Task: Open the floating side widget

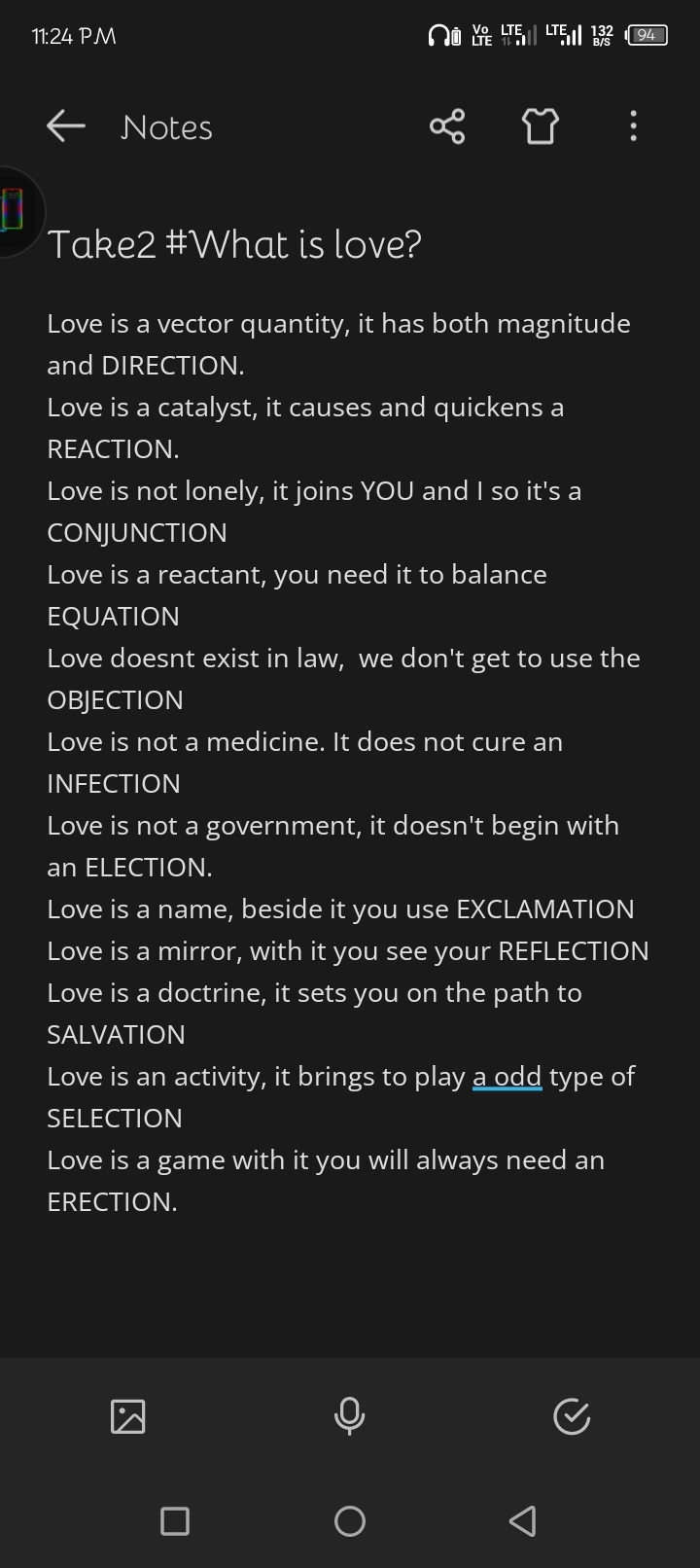Action: pos(14,211)
